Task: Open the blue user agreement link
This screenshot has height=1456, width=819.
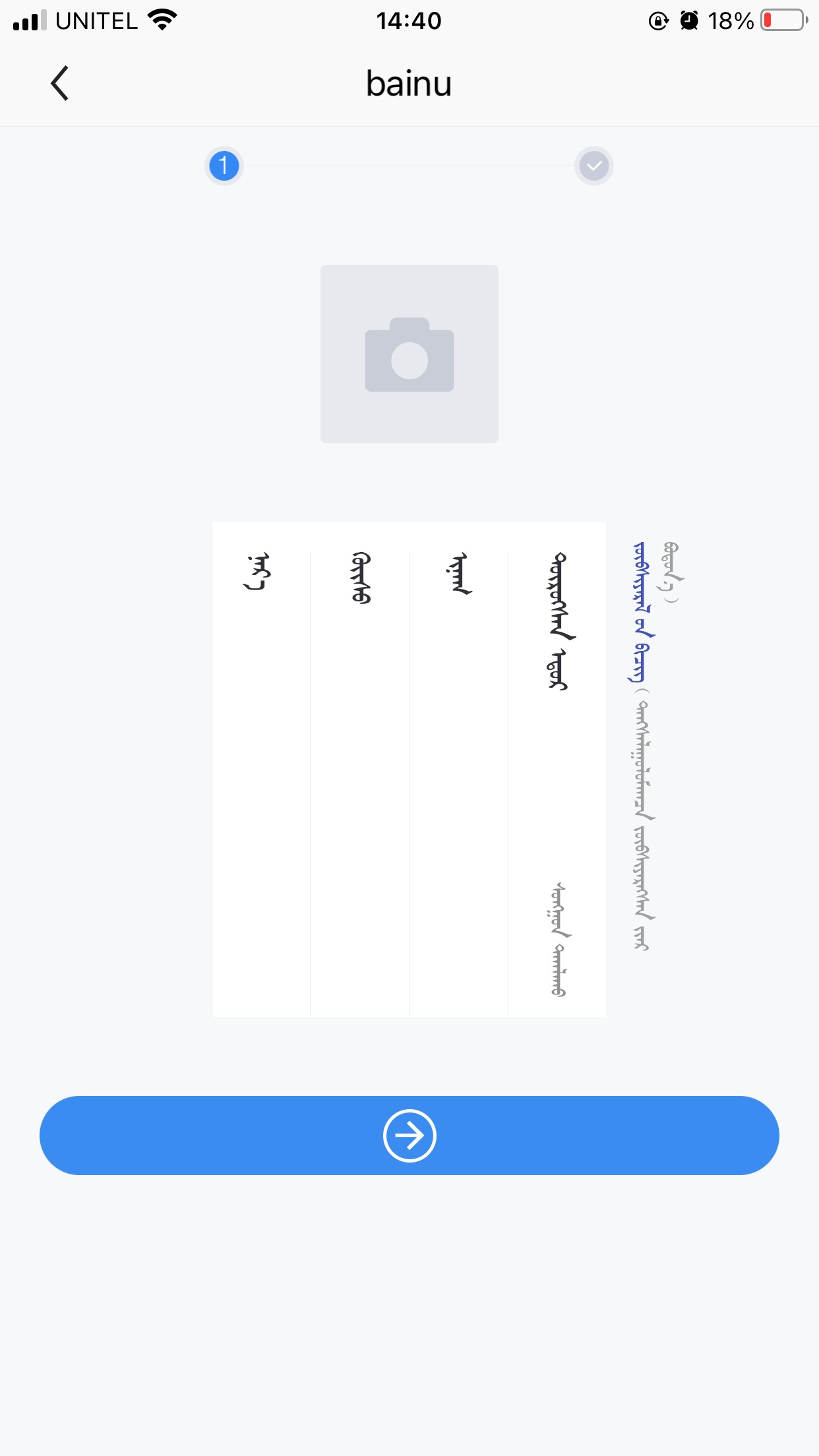Action: click(640, 613)
